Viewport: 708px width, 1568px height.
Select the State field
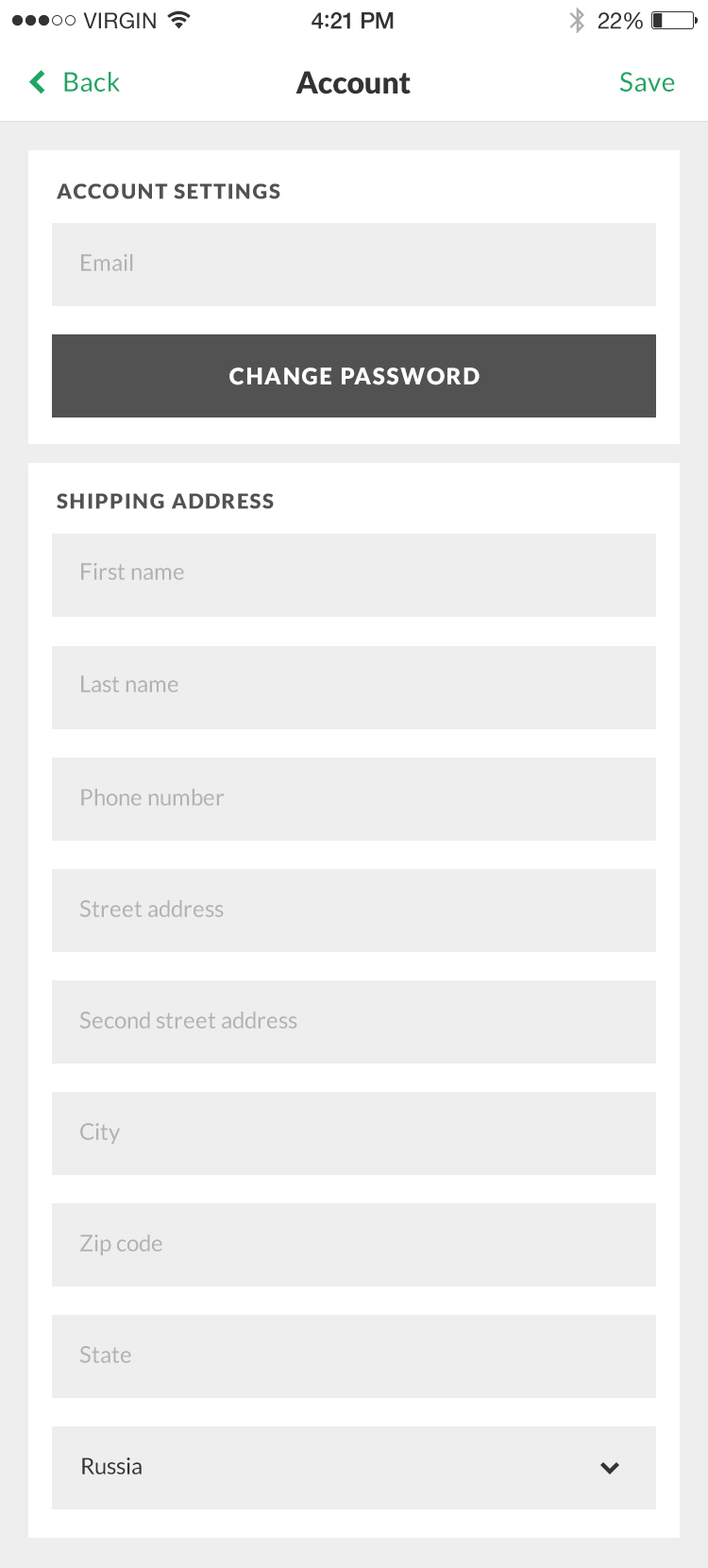(x=354, y=1356)
